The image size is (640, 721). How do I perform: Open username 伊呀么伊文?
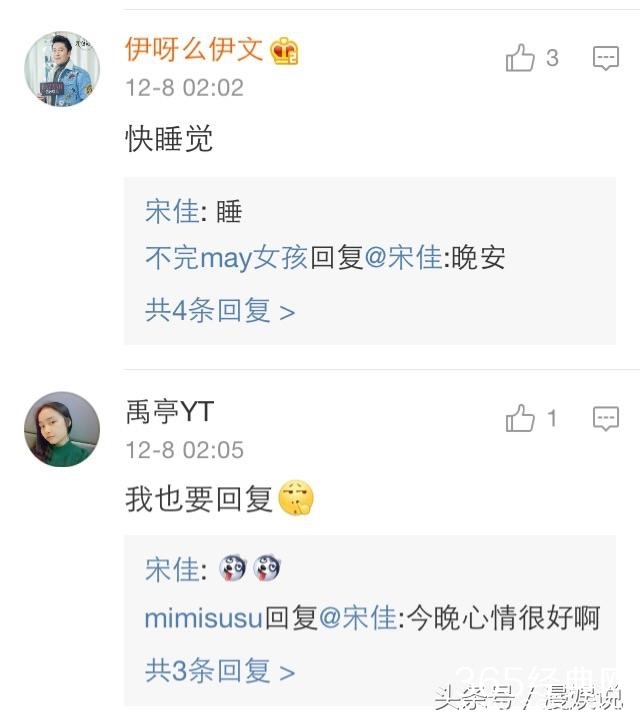(x=194, y=49)
